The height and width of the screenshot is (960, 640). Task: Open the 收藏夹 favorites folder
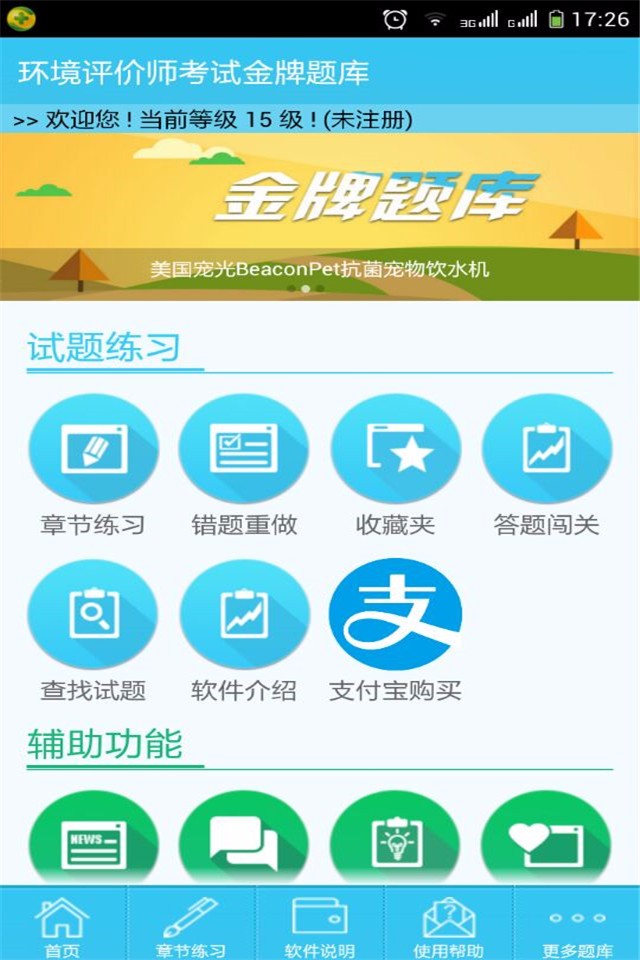coord(396,450)
